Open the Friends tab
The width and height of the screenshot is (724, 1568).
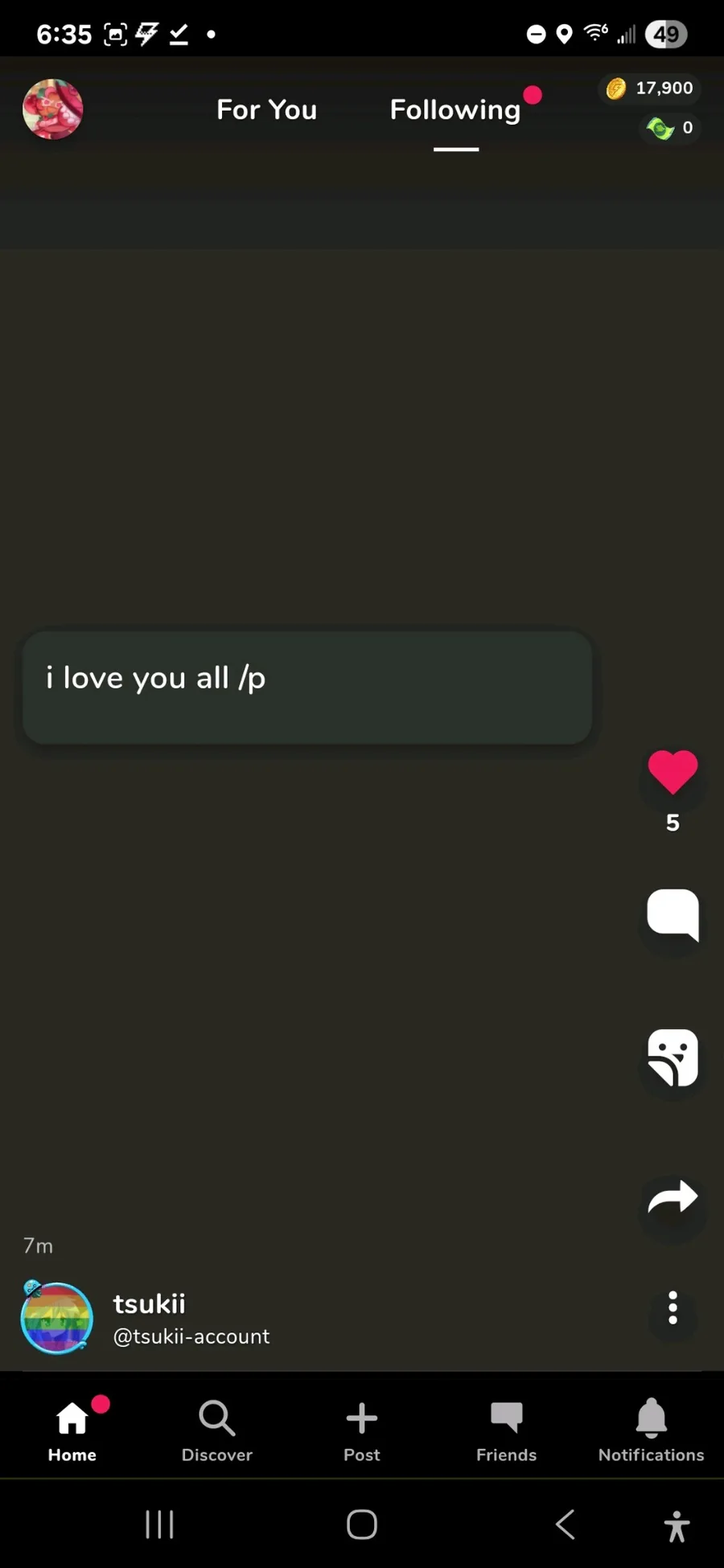[506, 1430]
